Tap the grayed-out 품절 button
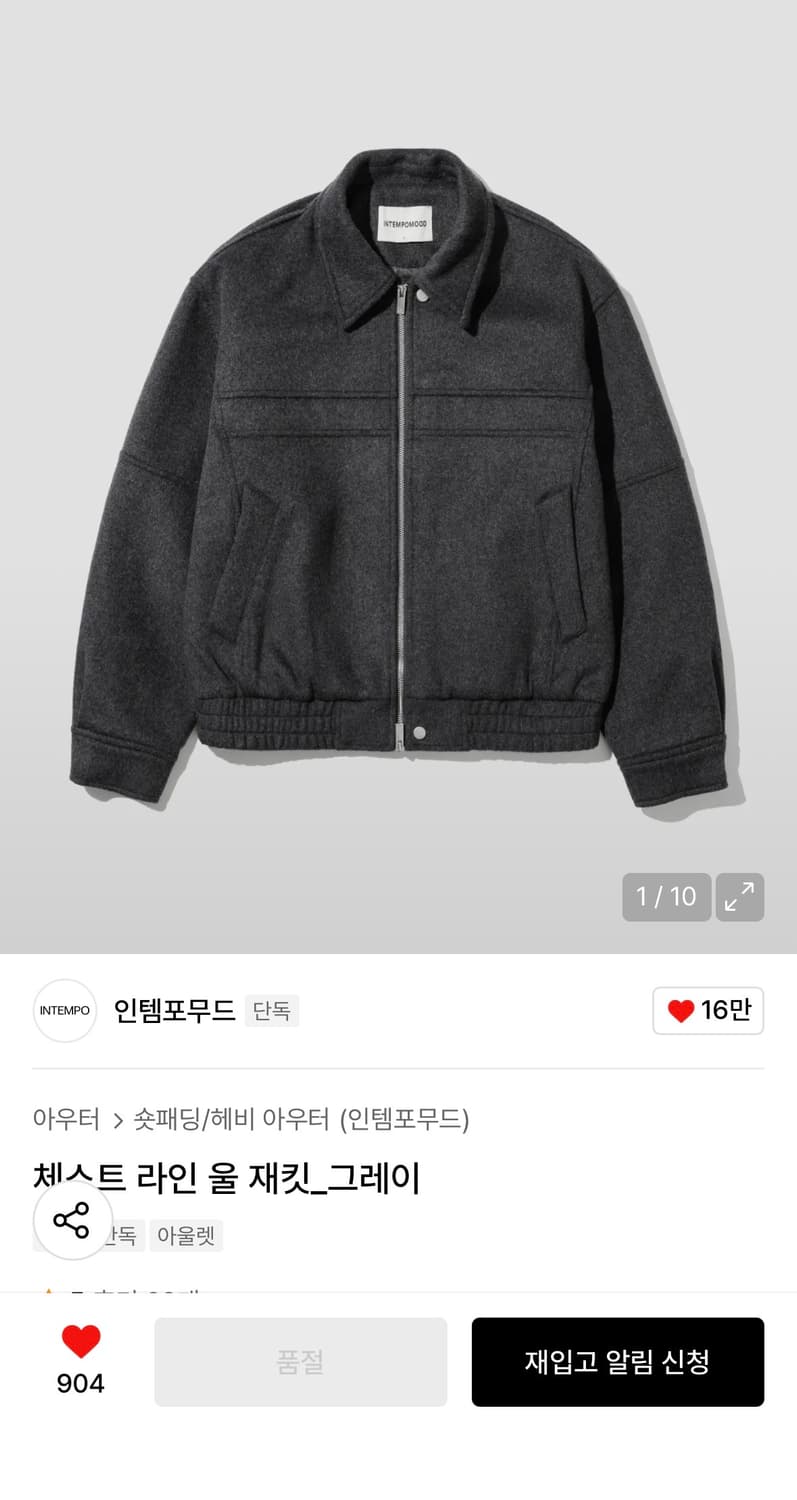The image size is (797, 1500). coord(300,1362)
